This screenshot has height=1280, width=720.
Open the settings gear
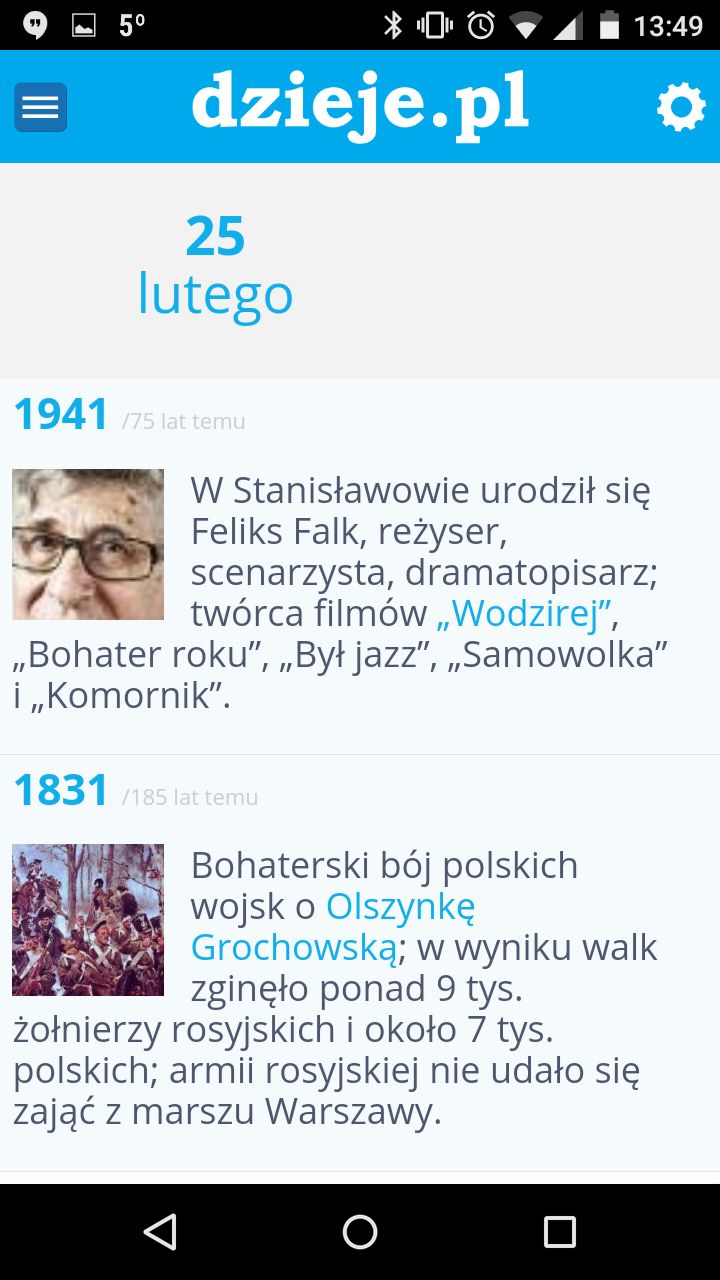[x=681, y=107]
